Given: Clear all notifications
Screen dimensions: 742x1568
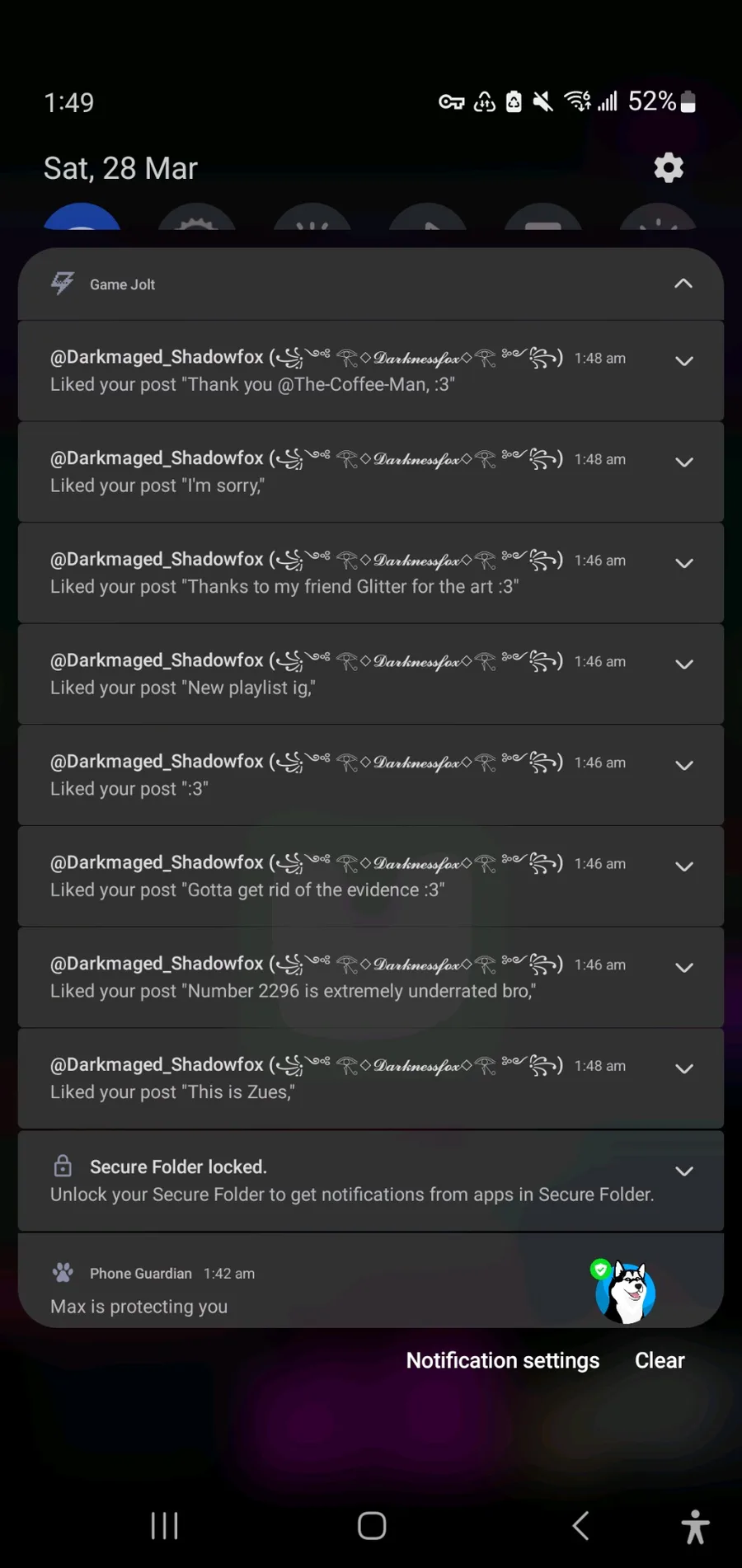Looking at the screenshot, I should [660, 1360].
